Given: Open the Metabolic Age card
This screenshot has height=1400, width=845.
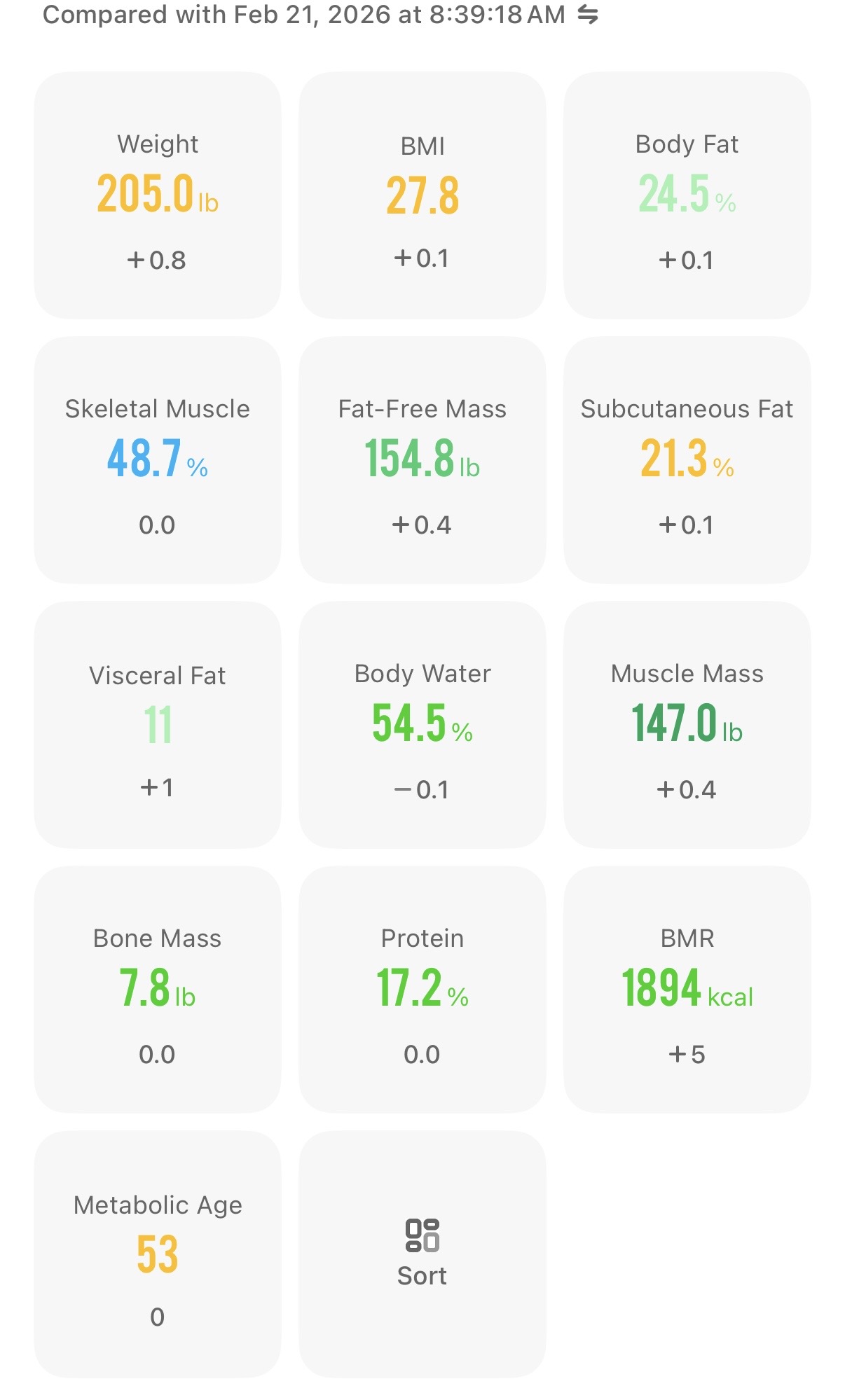Looking at the screenshot, I should 158,1254.
